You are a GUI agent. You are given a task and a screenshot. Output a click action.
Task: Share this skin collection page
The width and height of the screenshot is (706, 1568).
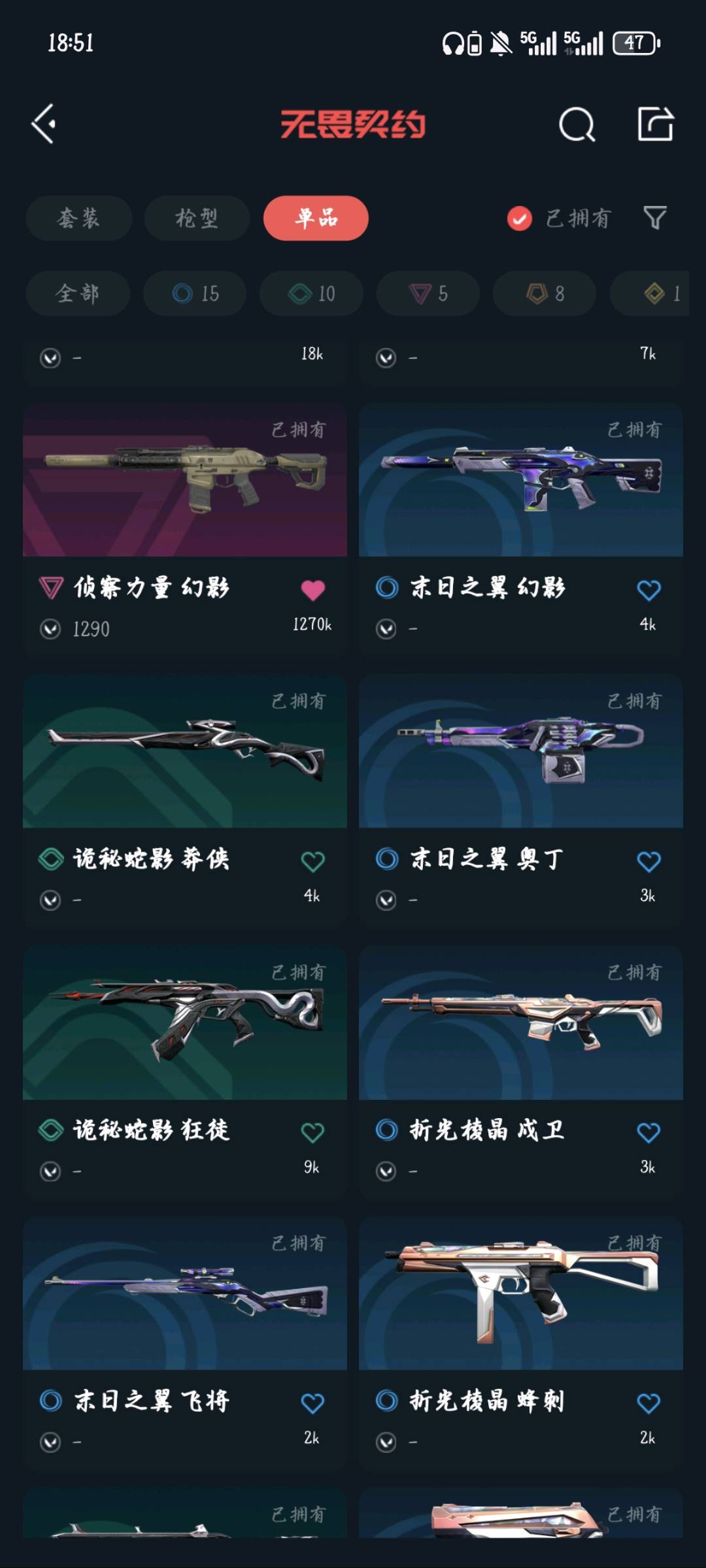655,124
